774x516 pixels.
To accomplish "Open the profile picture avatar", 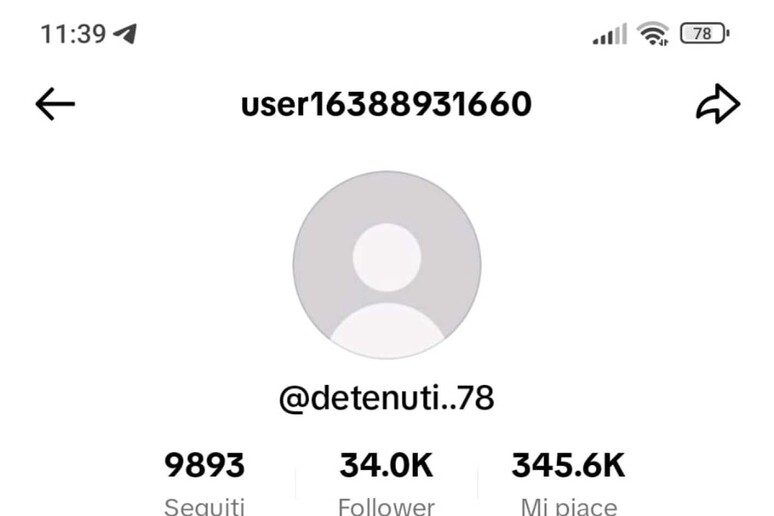I will click(x=387, y=265).
